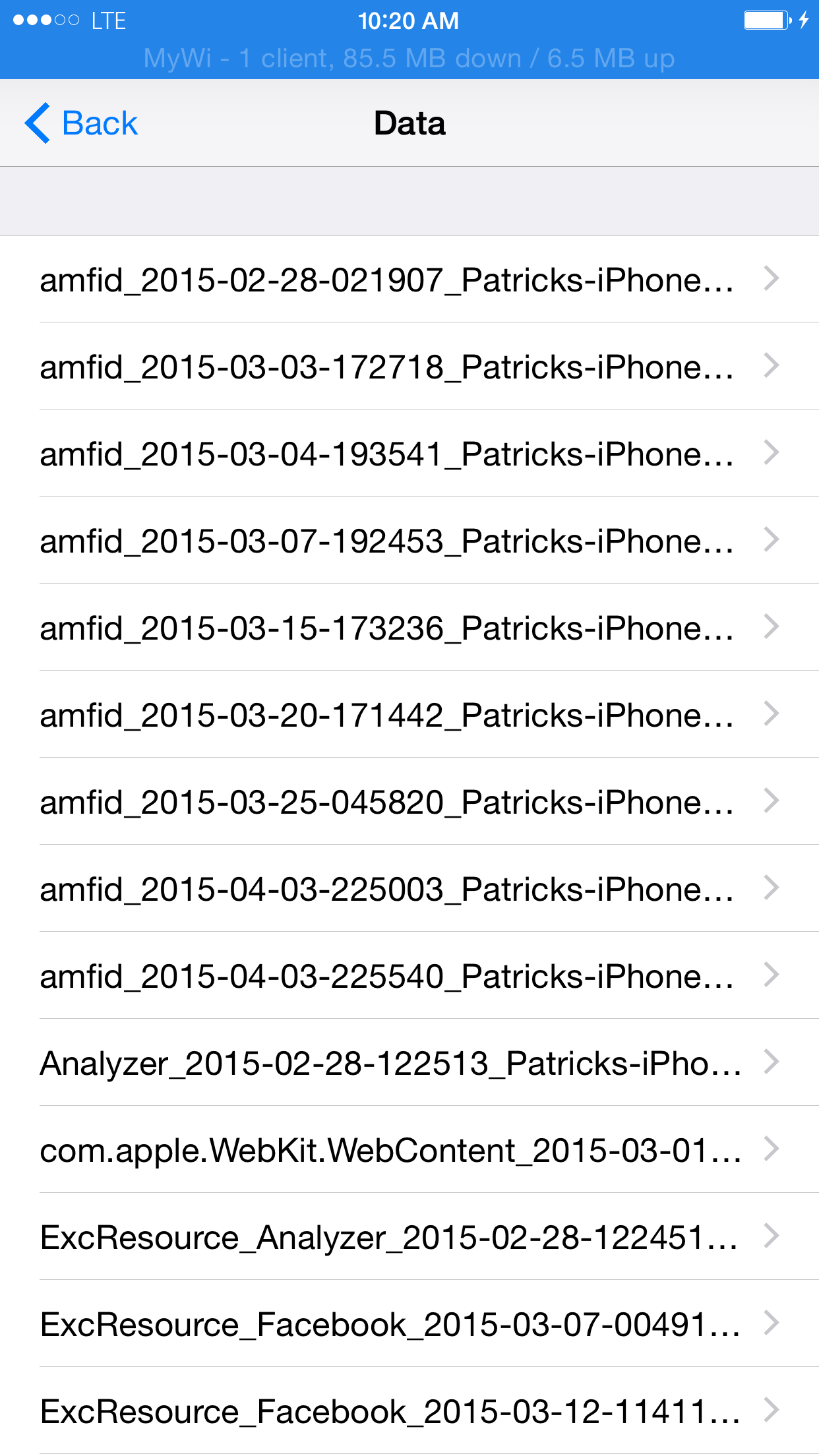The width and height of the screenshot is (819, 1456).
Task: Go back using the Back button
Action: coord(81,123)
